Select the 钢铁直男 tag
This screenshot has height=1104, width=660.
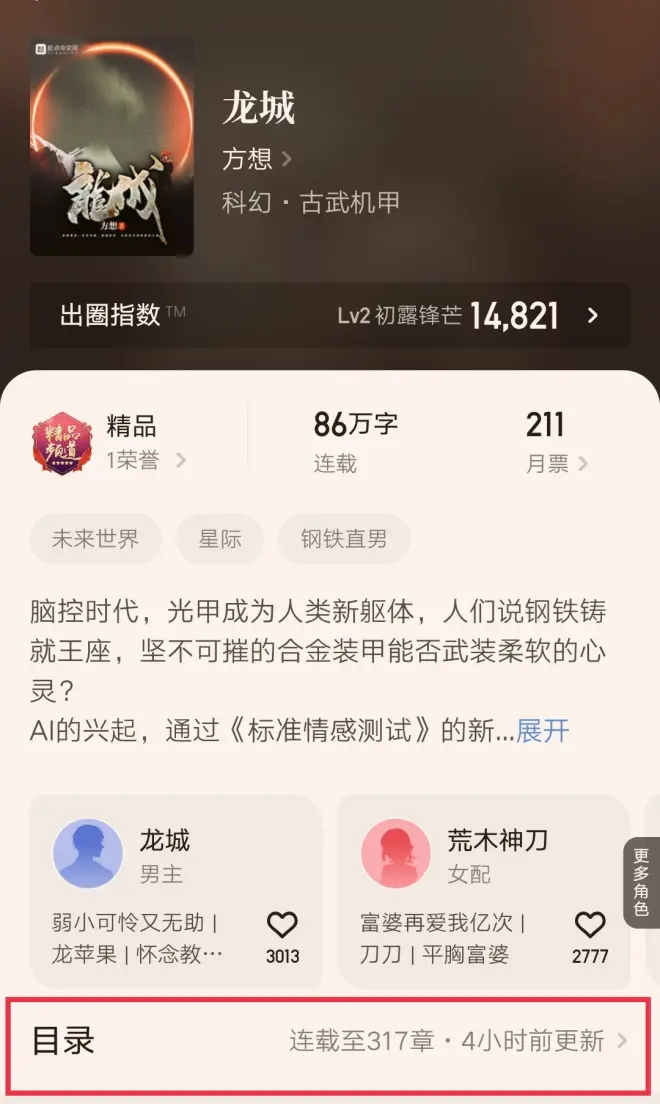tap(344, 540)
